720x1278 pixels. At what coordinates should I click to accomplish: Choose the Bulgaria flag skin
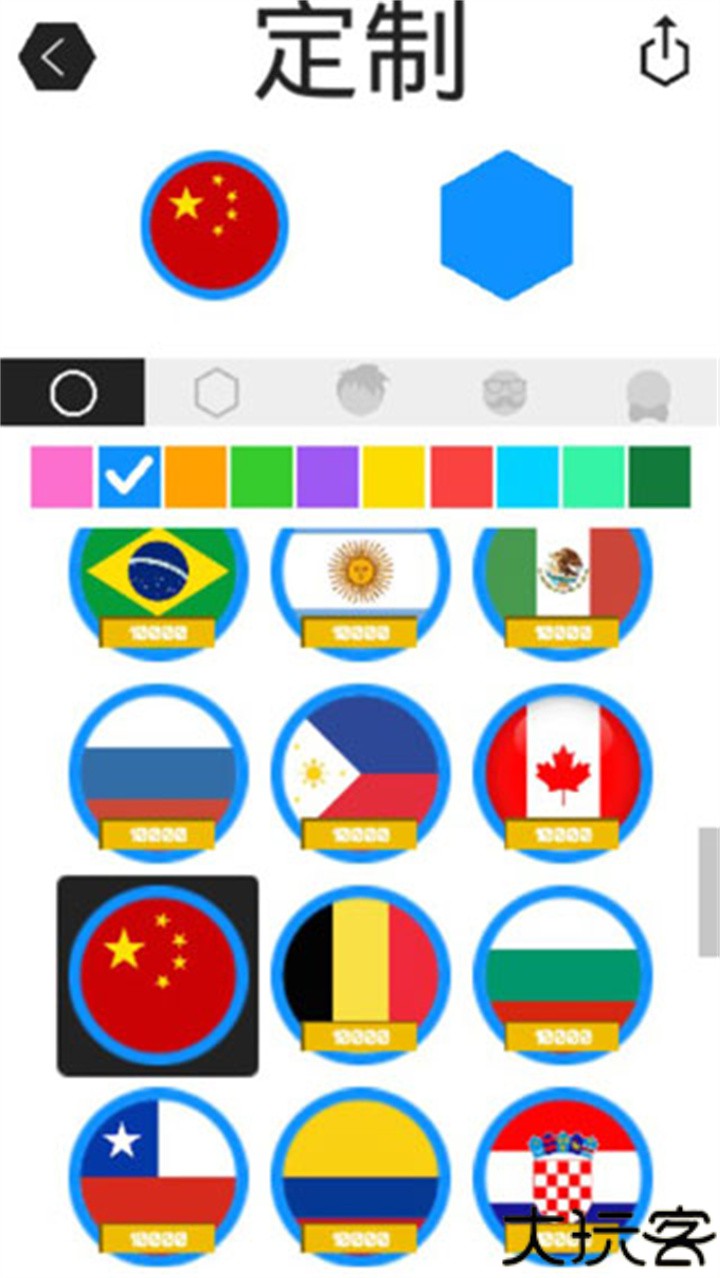coord(562,974)
